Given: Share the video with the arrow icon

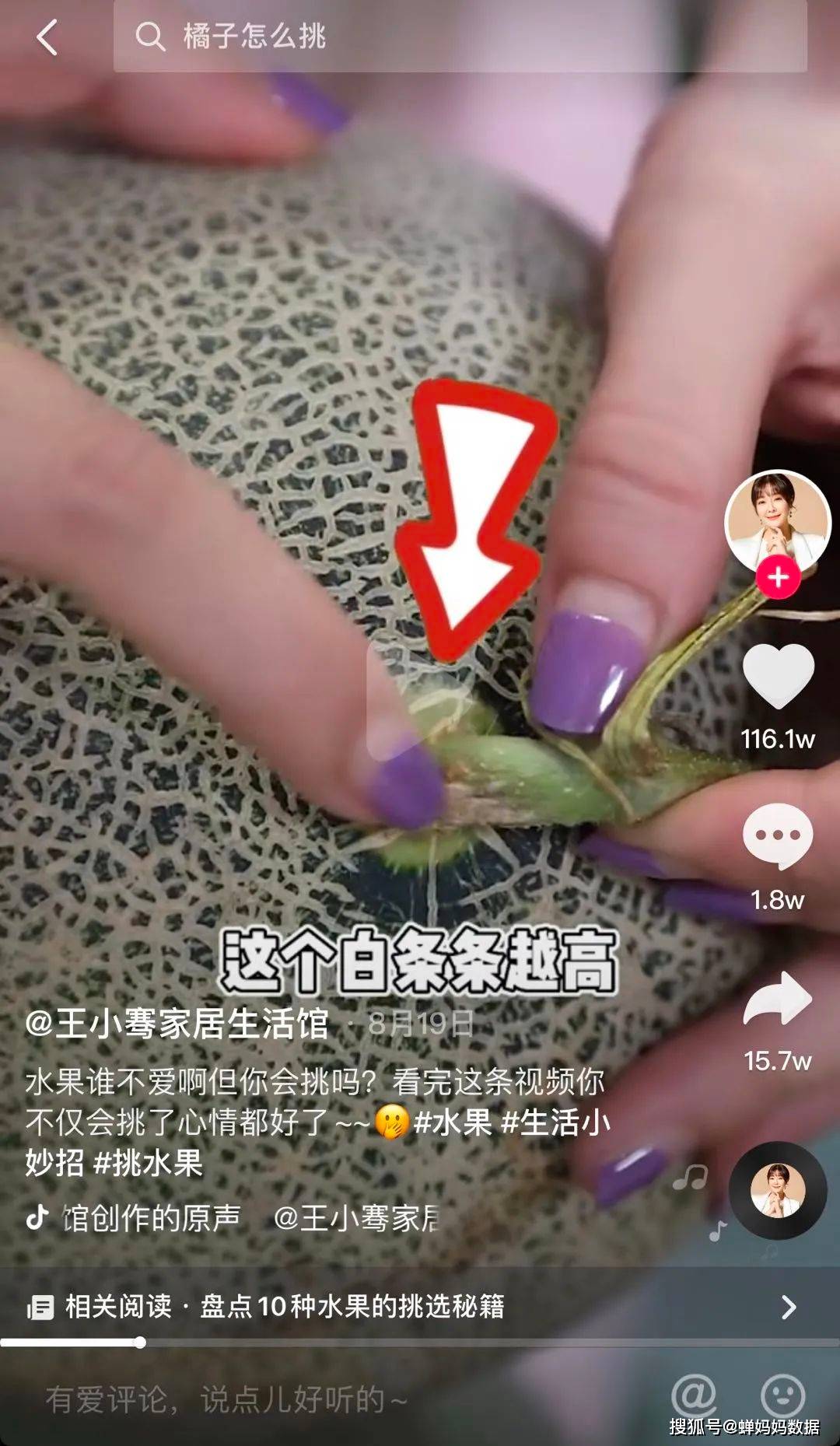Looking at the screenshot, I should (x=778, y=999).
